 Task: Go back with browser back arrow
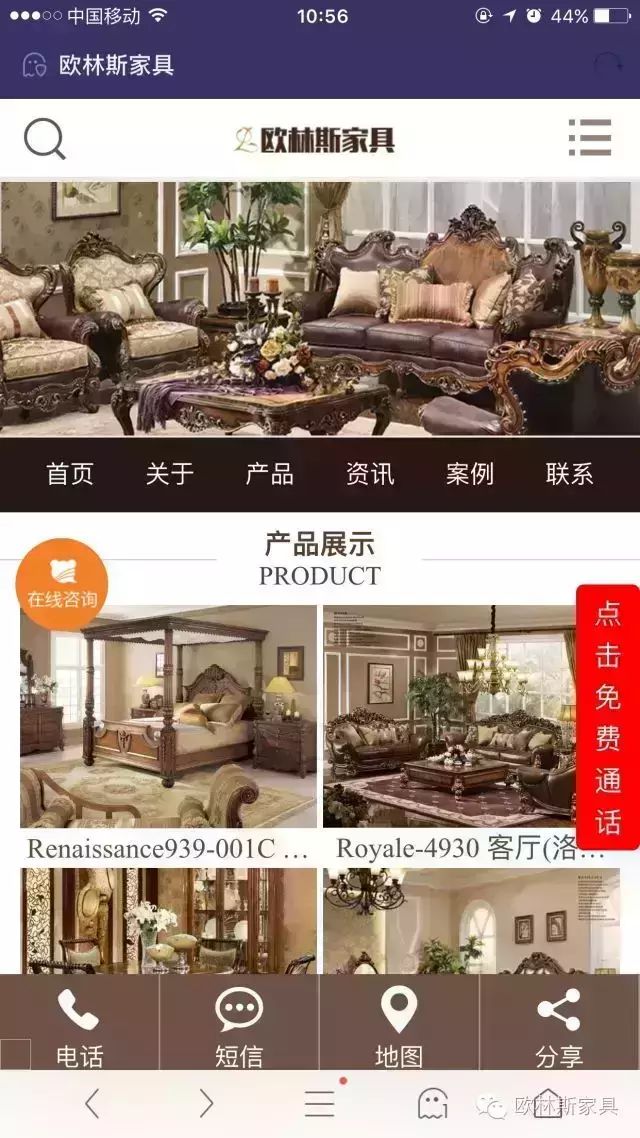tap(92, 1103)
